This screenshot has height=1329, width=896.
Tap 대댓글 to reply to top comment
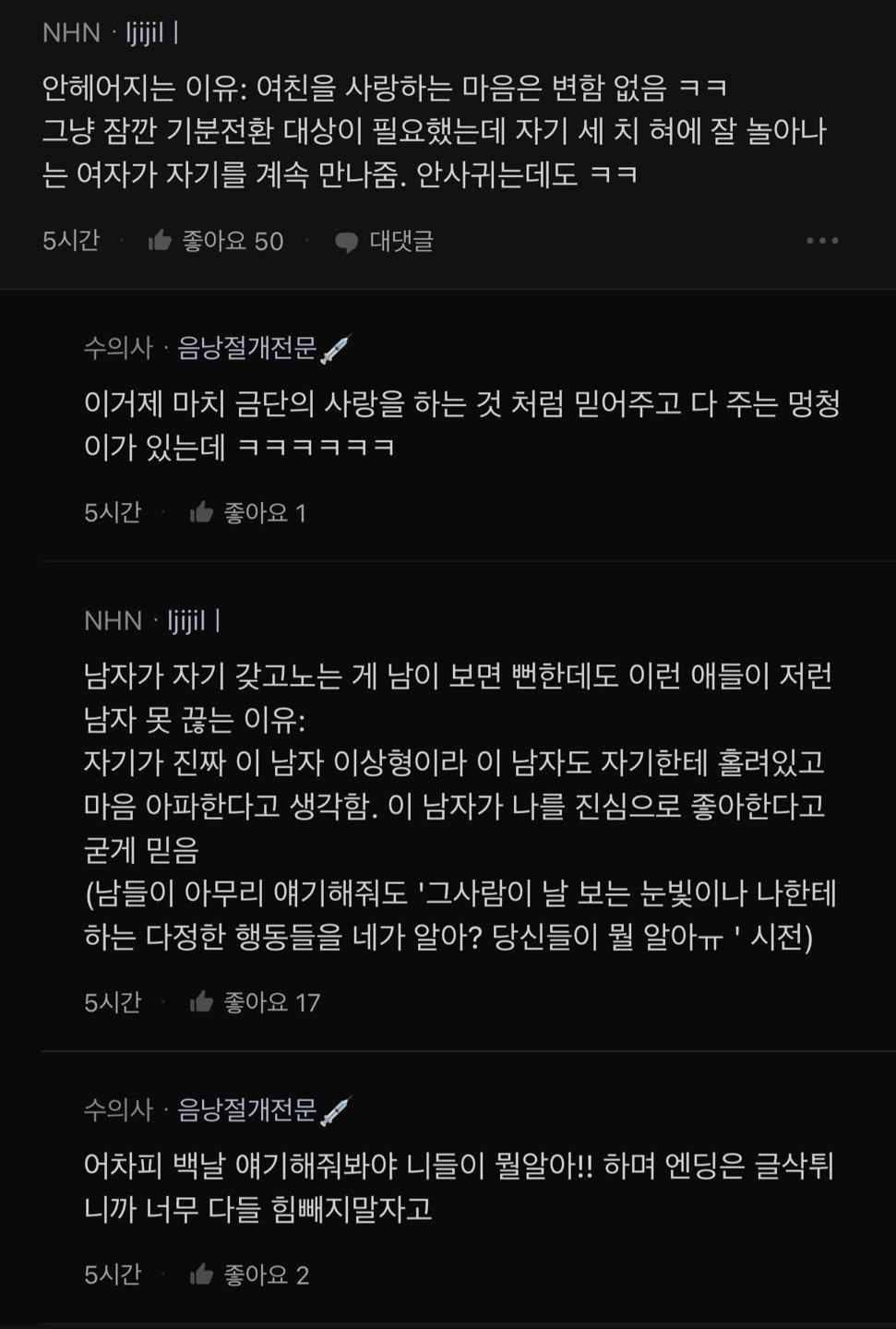(x=385, y=242)
